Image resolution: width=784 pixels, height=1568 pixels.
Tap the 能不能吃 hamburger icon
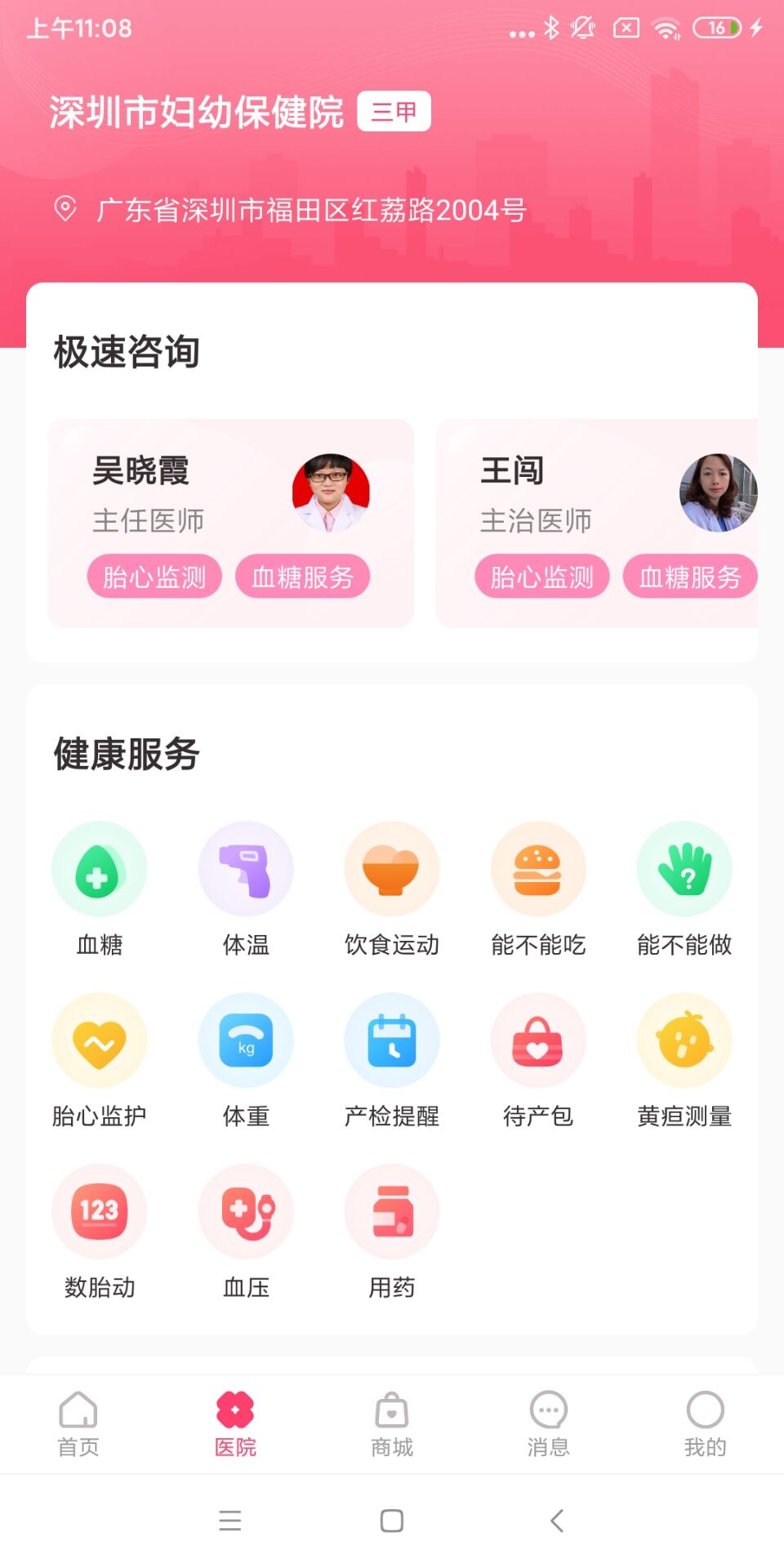tap(538, 868)
